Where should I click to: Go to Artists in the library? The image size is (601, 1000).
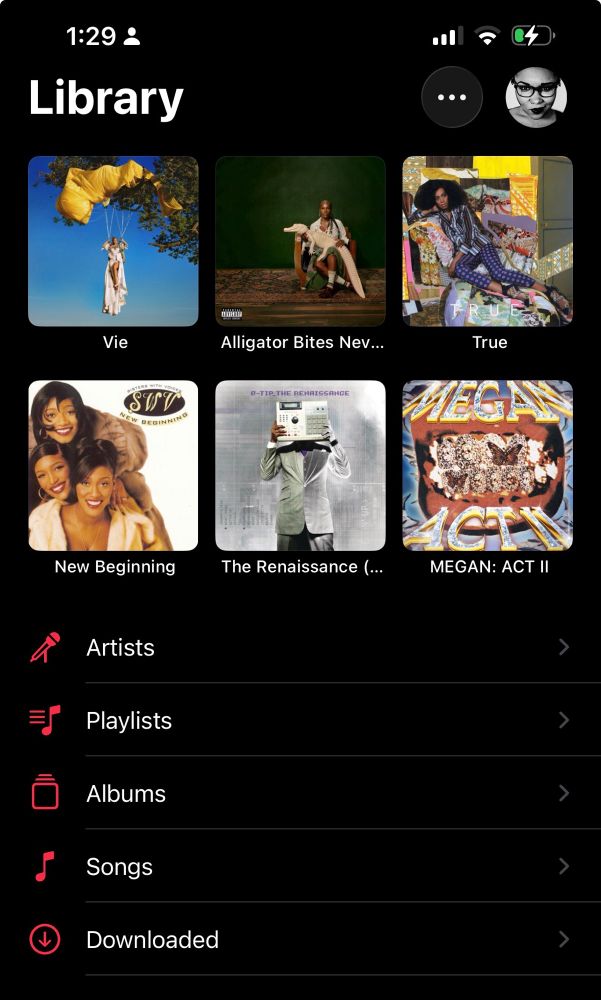[300, 647]
